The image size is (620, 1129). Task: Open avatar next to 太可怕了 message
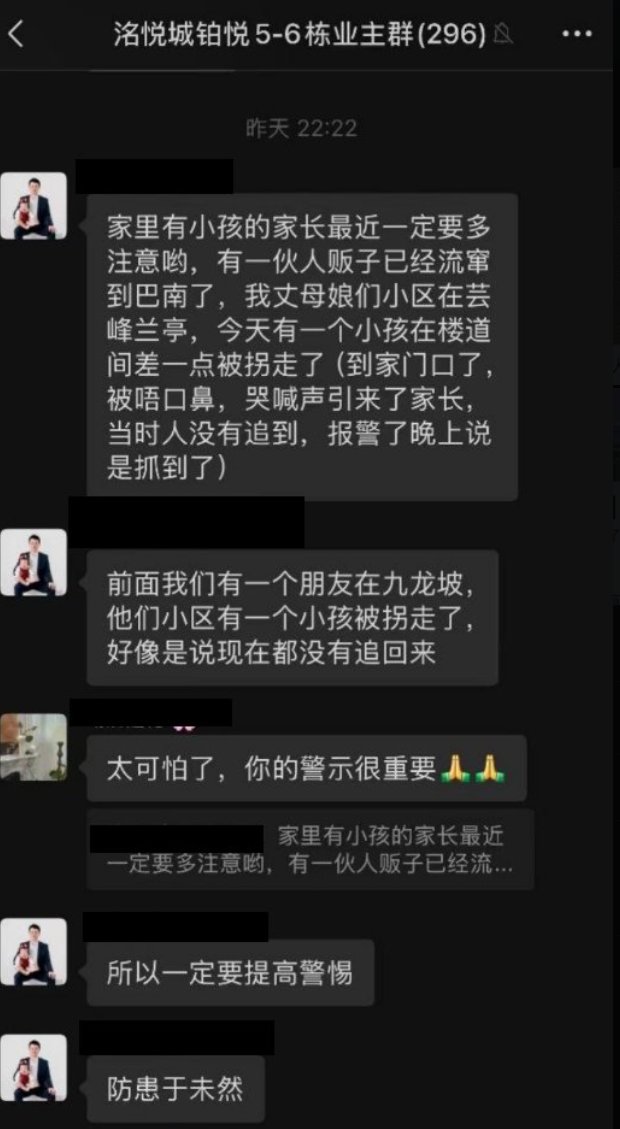34,746
